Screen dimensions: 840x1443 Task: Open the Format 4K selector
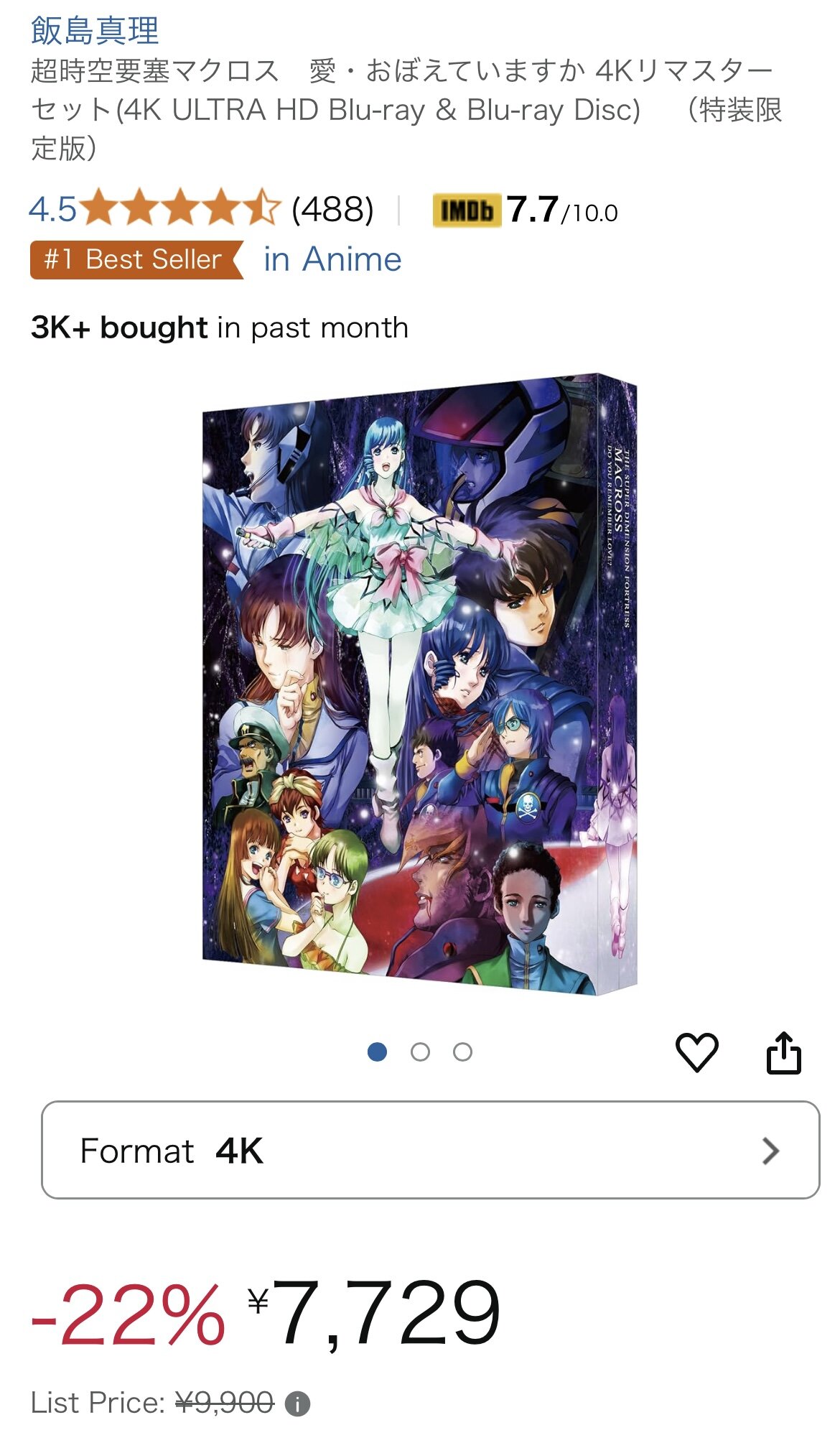[430, 1150]
